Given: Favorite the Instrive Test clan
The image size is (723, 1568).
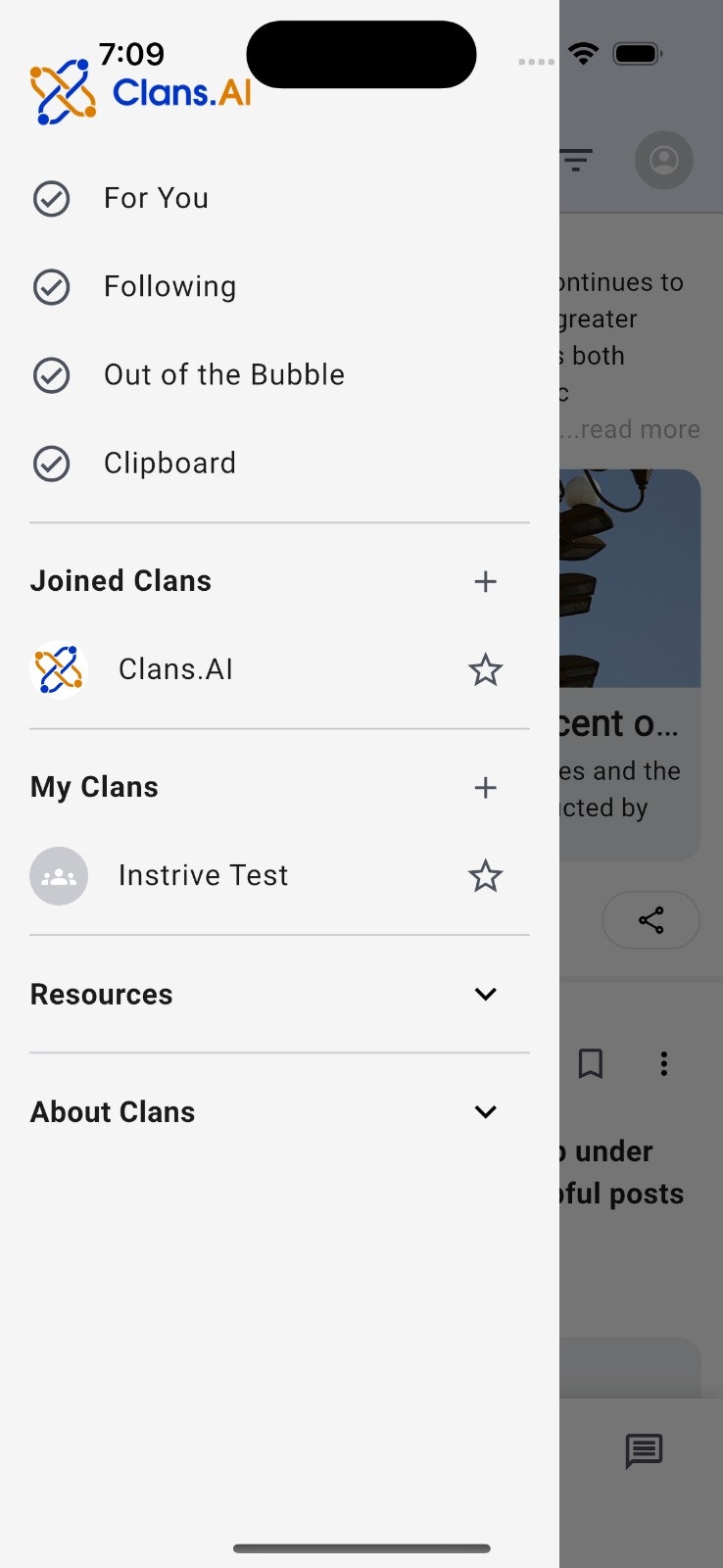Looking at the screenshot, I should click(x=485, y=876).
